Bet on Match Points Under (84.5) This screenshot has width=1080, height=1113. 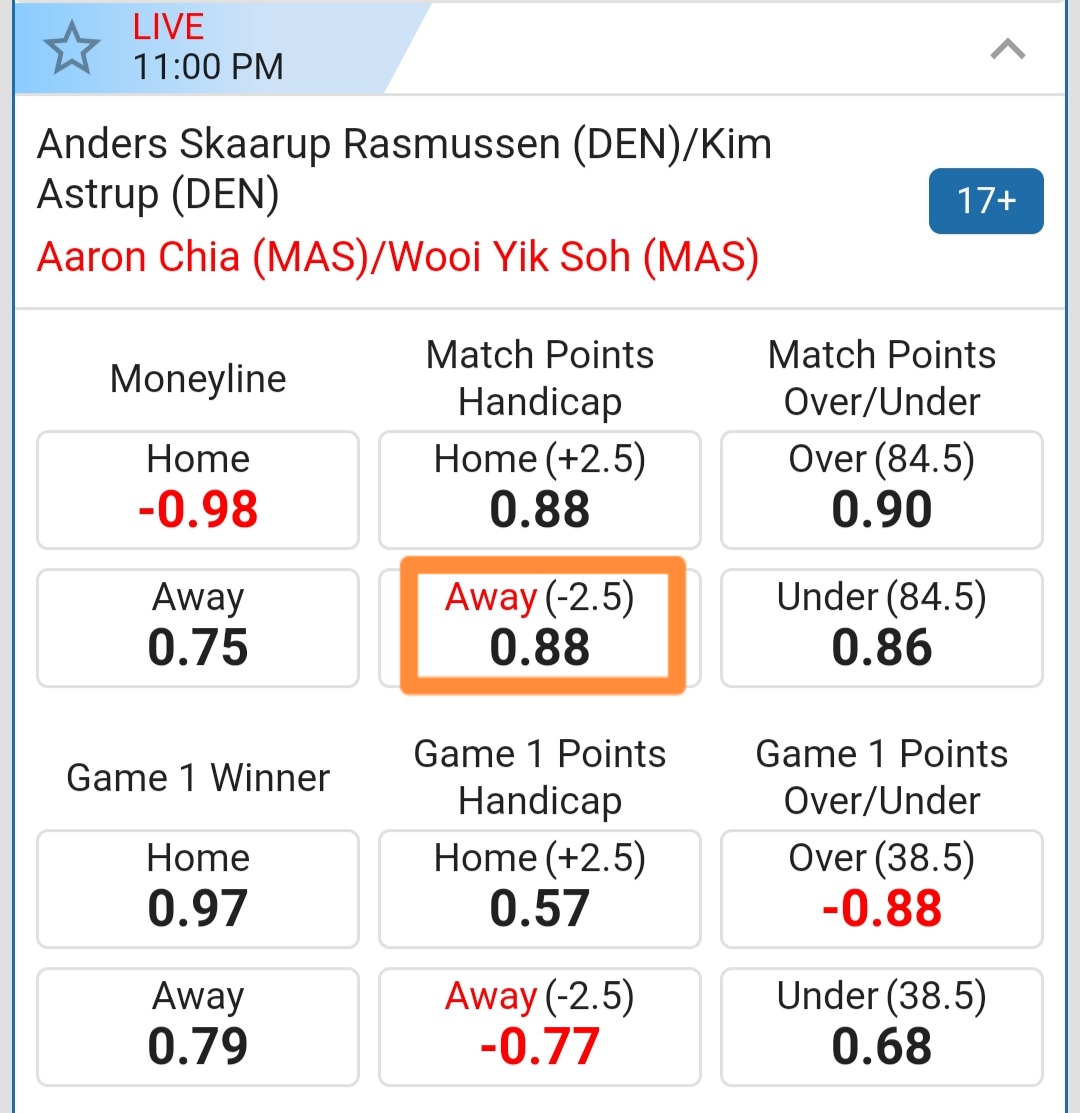click(x=881, y=628)
